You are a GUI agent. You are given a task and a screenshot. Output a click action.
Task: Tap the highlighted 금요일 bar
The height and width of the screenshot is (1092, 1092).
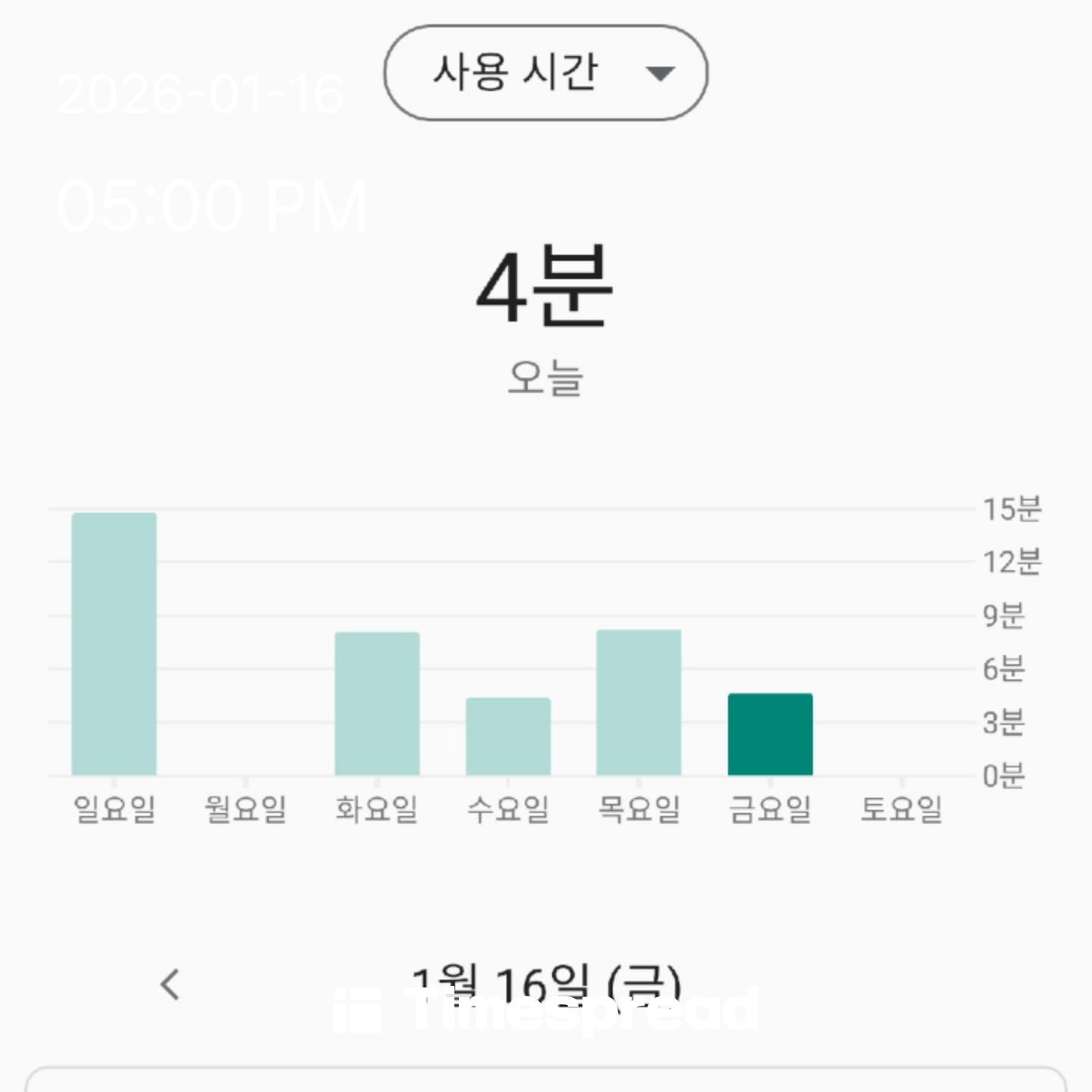click(770, 734)
